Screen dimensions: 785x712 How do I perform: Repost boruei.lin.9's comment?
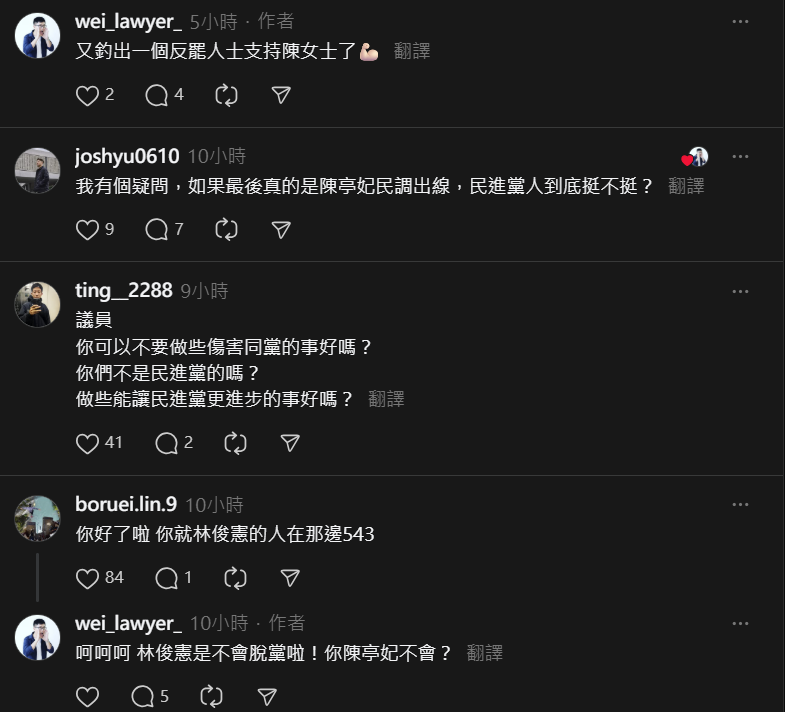[x=235, y=577]
